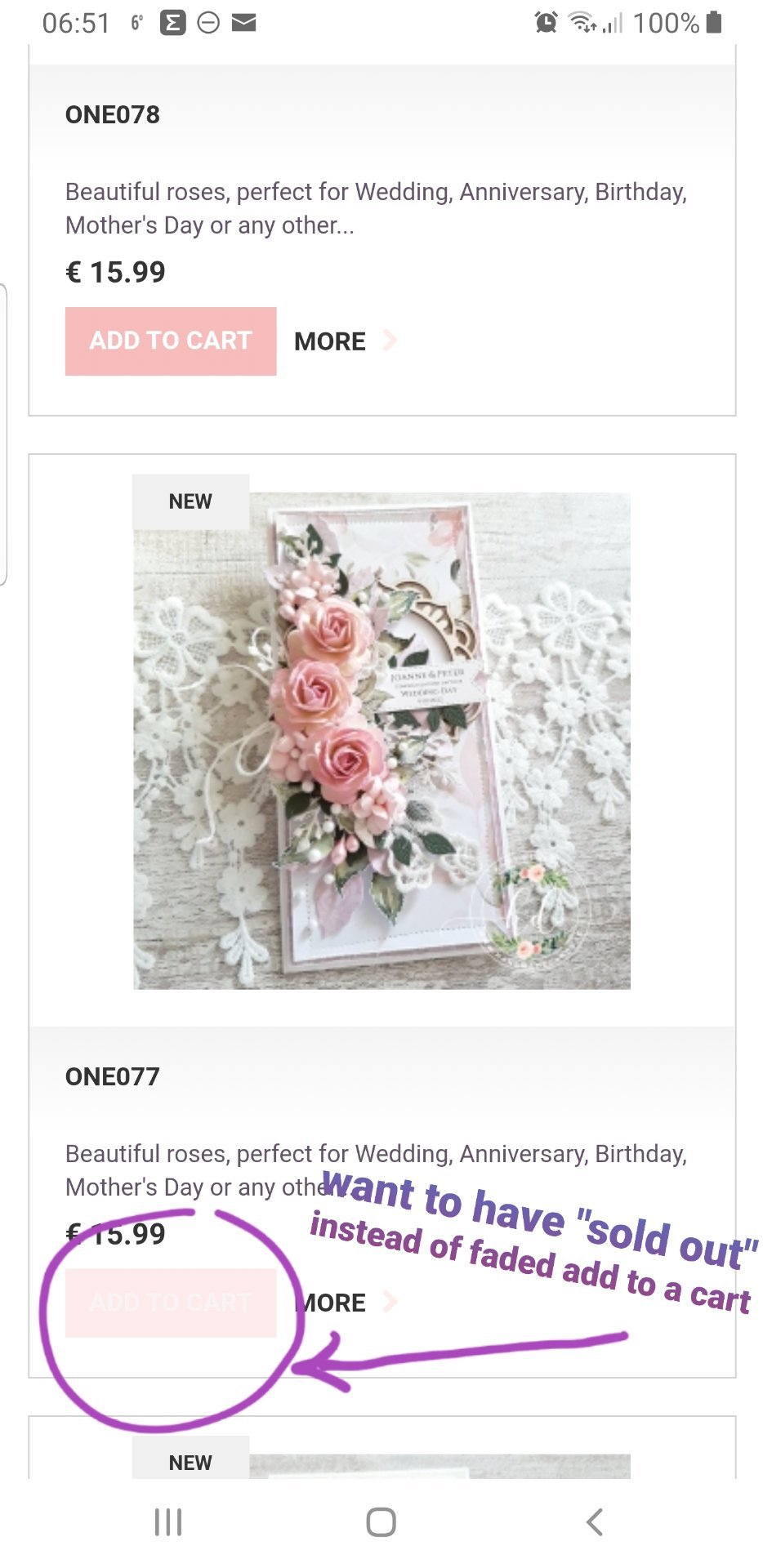The height and width of the screenshot is (1568, 763).
Task: Go back with system back button
Action: pos(595,1521)
